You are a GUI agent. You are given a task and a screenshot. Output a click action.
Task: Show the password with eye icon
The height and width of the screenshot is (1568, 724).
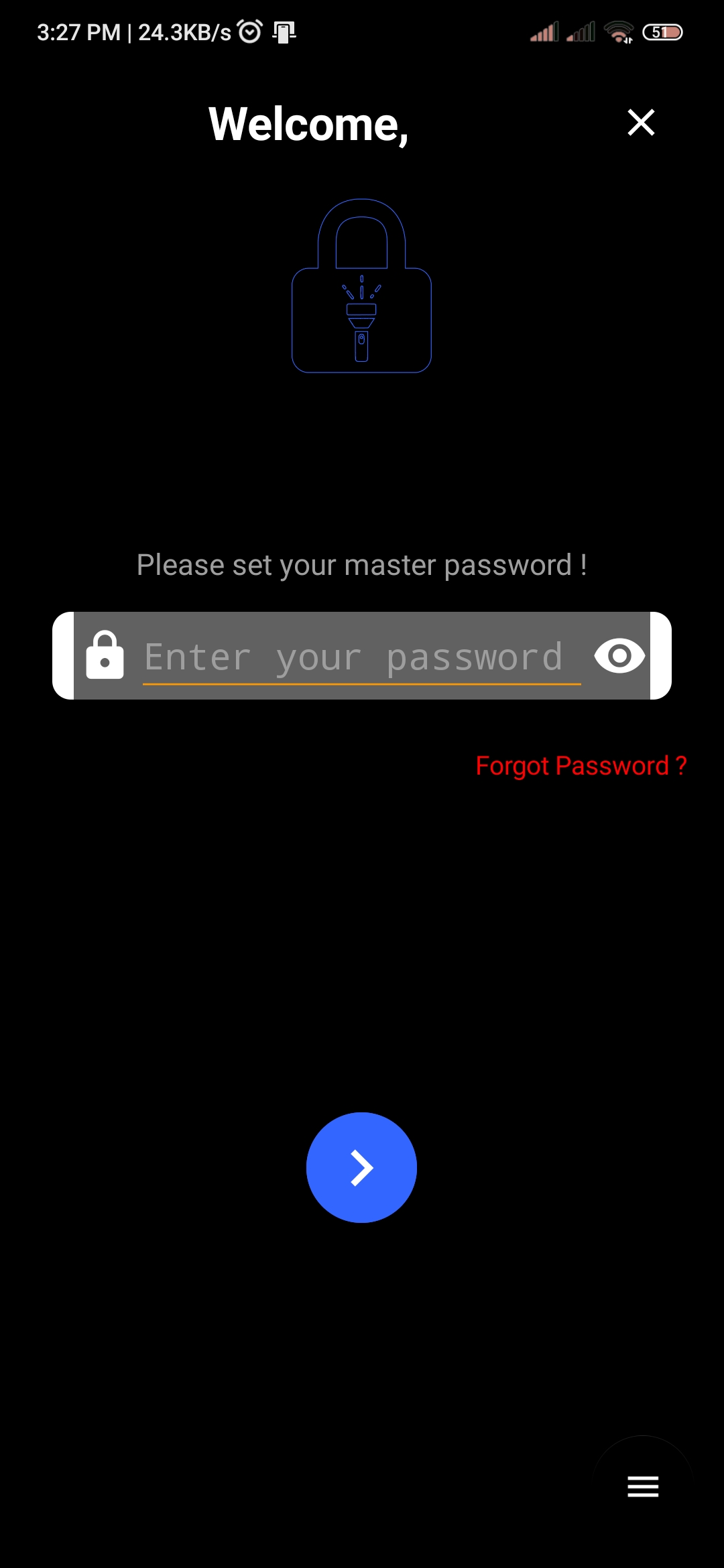(619, 655)
